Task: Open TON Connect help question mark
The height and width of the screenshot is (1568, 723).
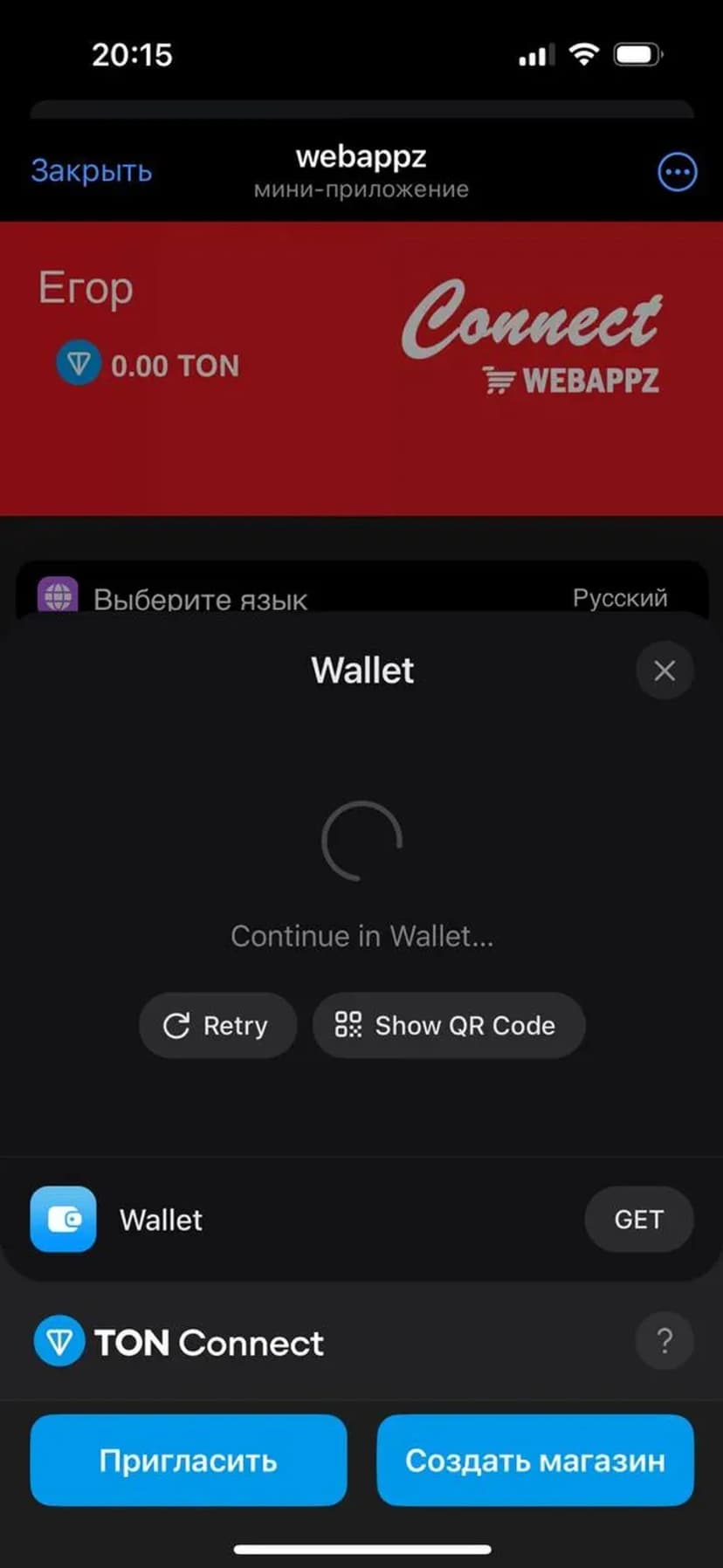Action: (x=664, y=1341)
